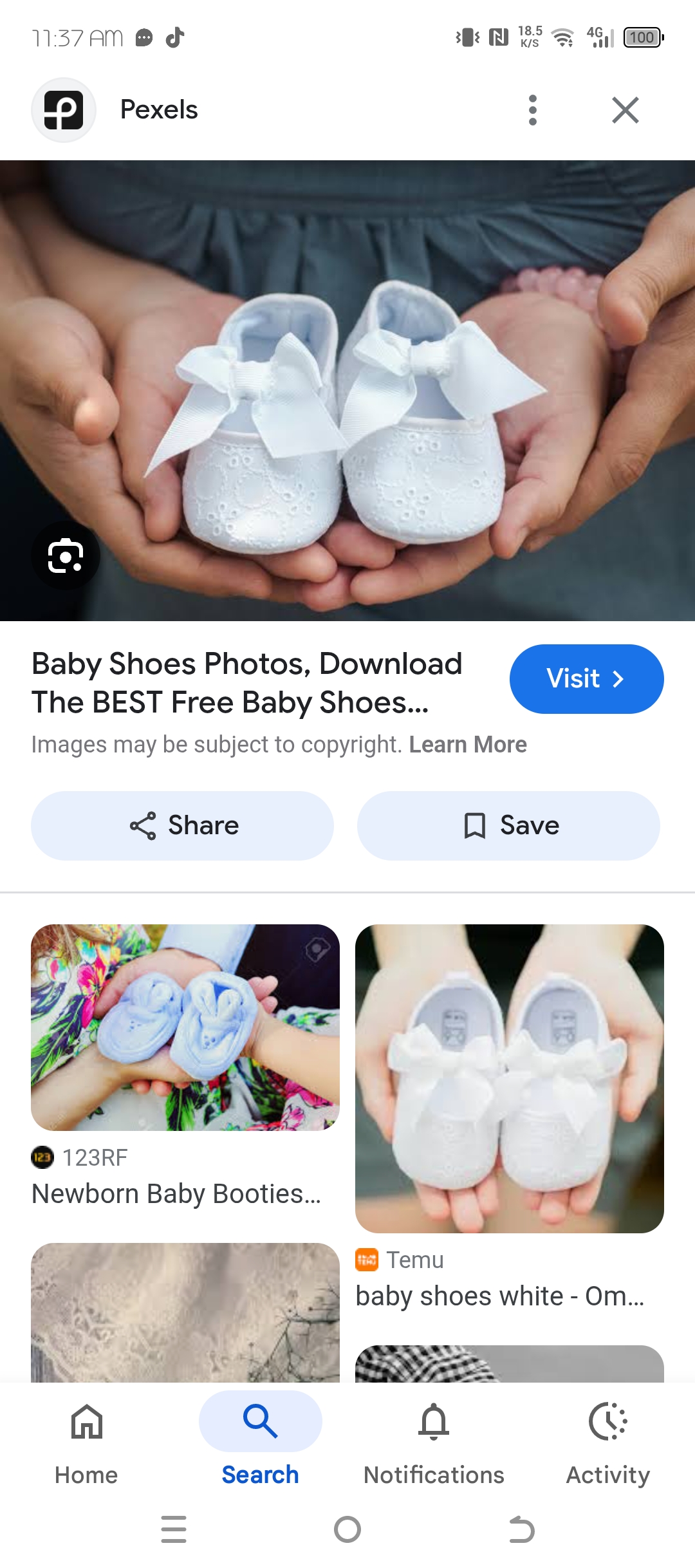Search this image with Google Lens
Screen dimensions: 695x1568
pyautogui.click(x=66, y=555)
